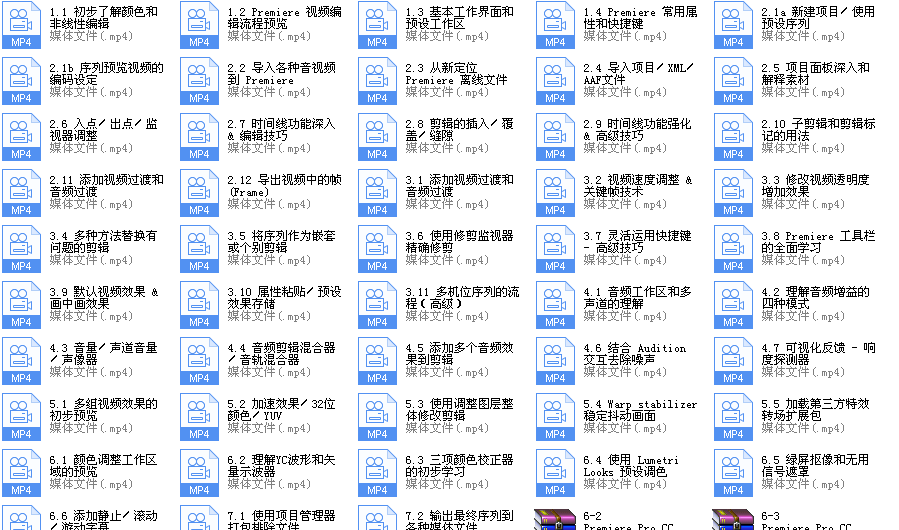Screen dimensions: 899x530
Task: Open 6.4 使用 Lumetri Looks 预设调色
Action: (555, 472)
